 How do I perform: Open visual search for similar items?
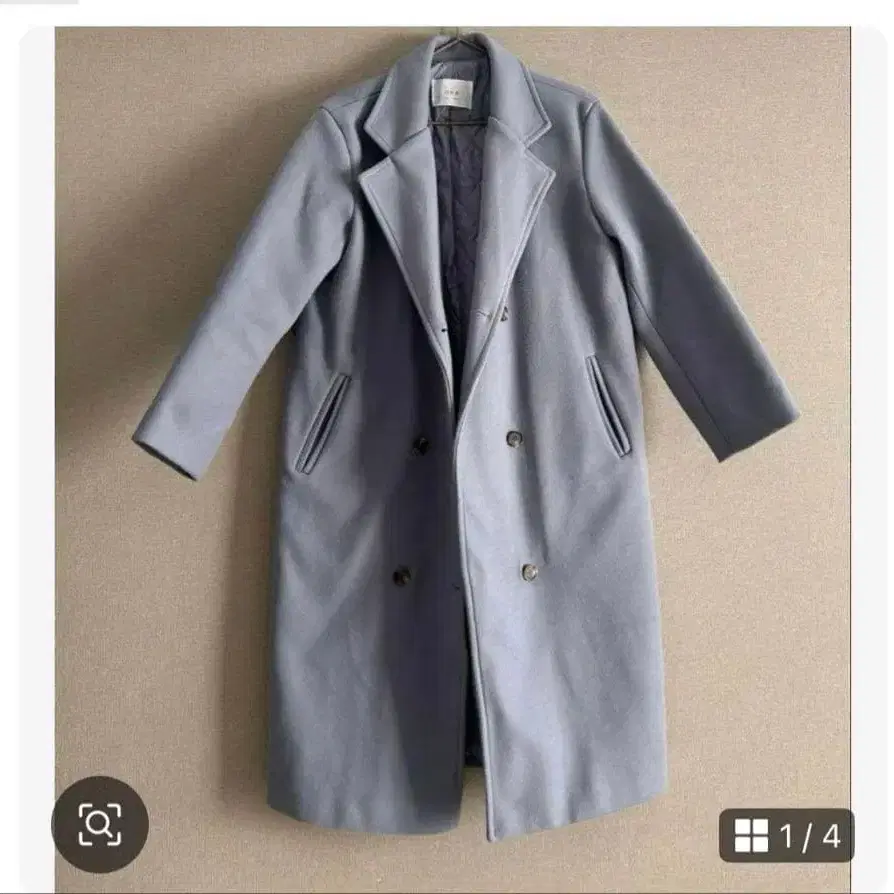100,824
